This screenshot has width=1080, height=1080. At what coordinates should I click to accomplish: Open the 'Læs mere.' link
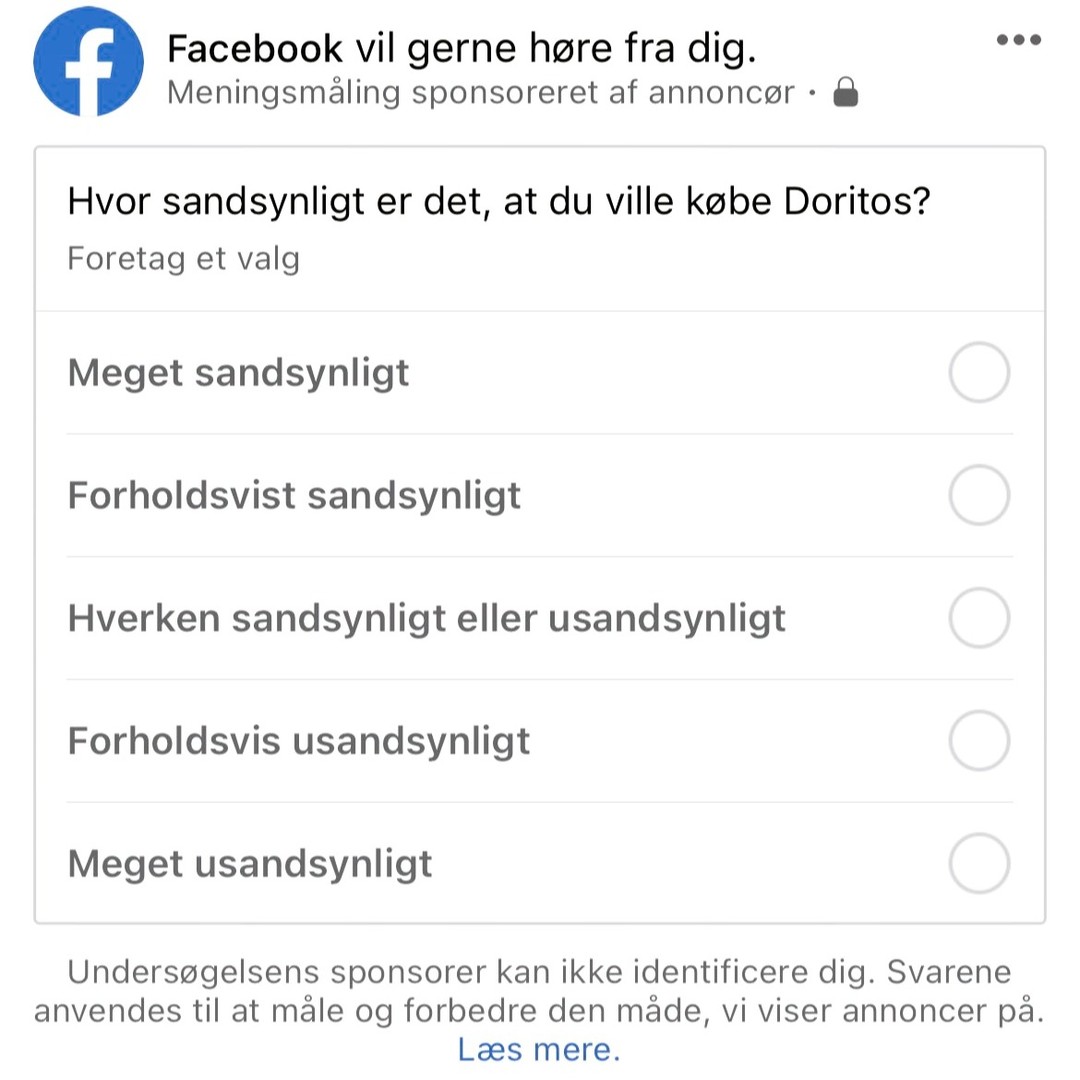point(539,1050)
